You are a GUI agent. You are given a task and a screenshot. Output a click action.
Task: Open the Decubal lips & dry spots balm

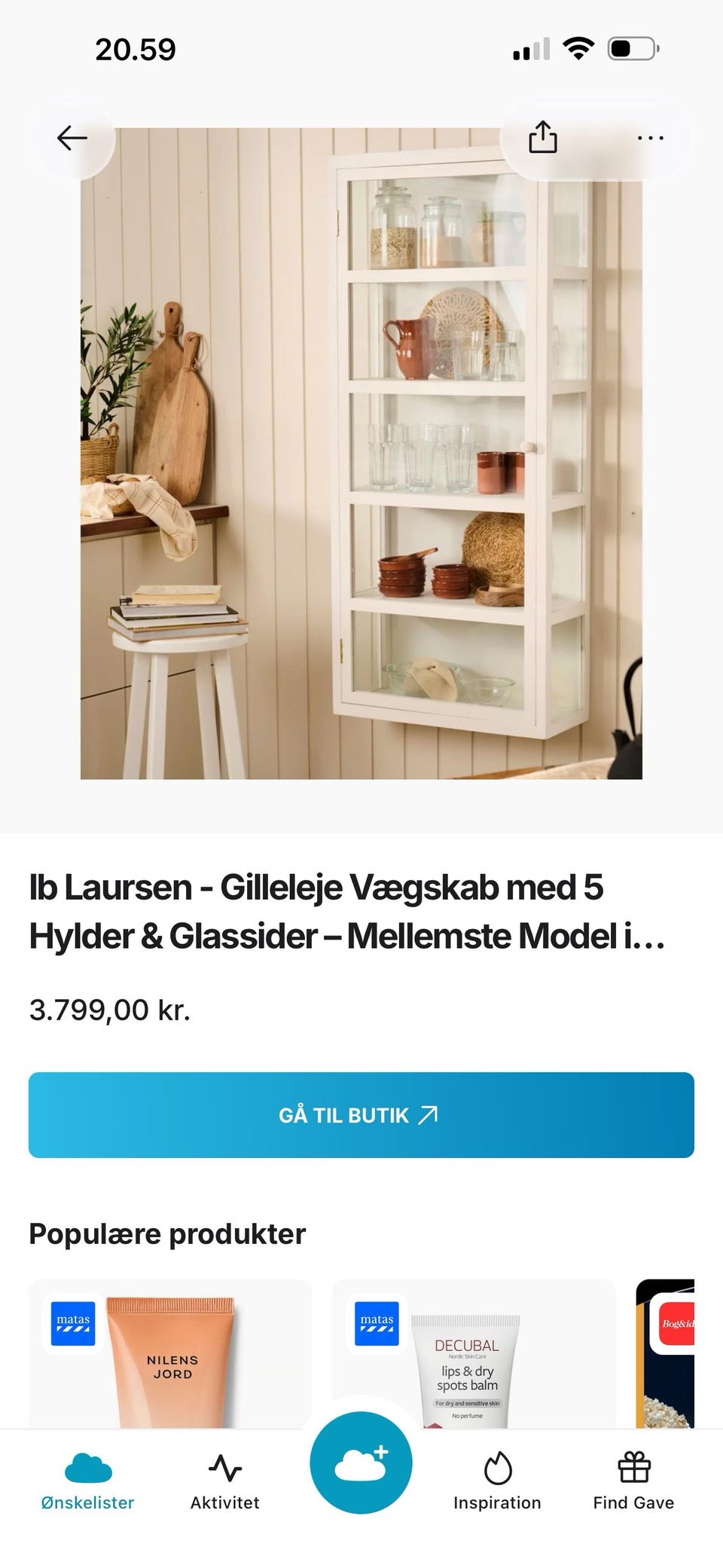(474, 1356)
